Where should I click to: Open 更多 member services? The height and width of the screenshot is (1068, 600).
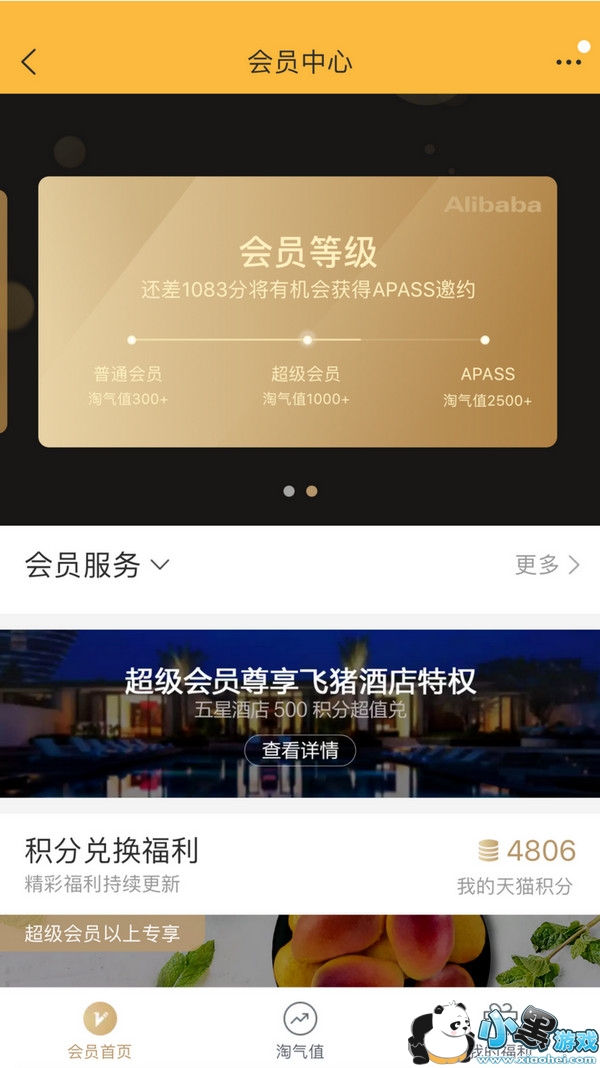point(546,565)
